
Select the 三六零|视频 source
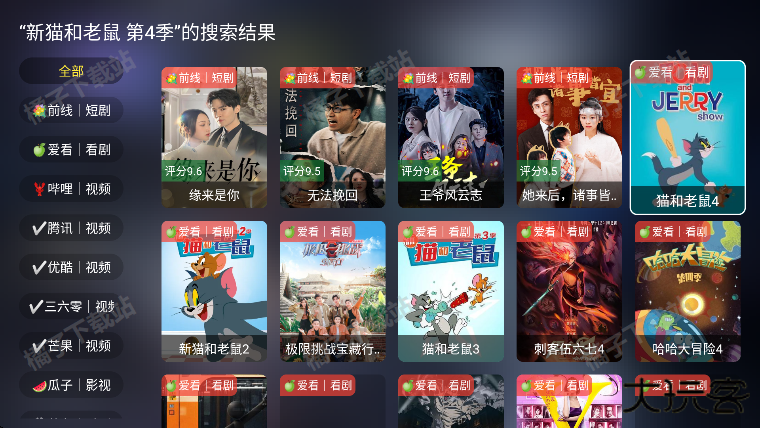point(71,306)
